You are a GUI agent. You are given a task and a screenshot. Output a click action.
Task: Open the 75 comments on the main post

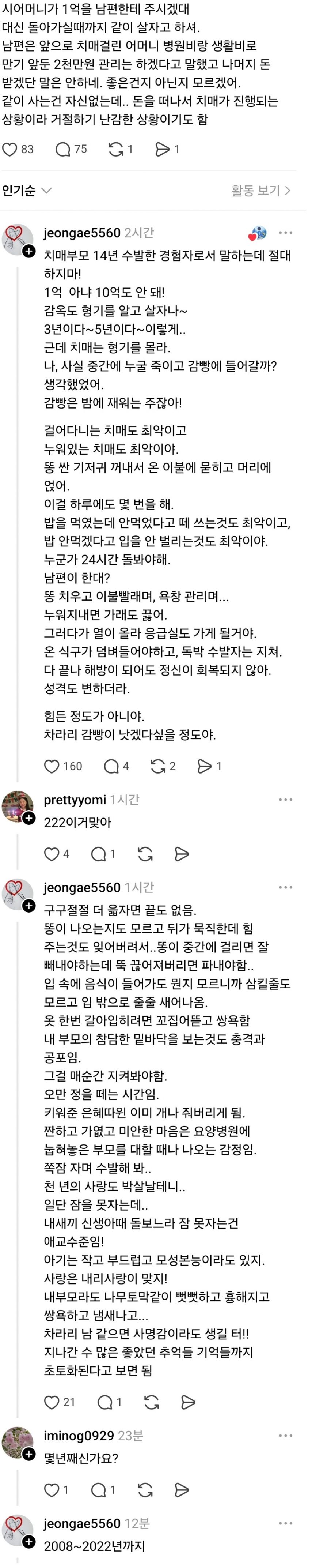(x=63, y=149)
